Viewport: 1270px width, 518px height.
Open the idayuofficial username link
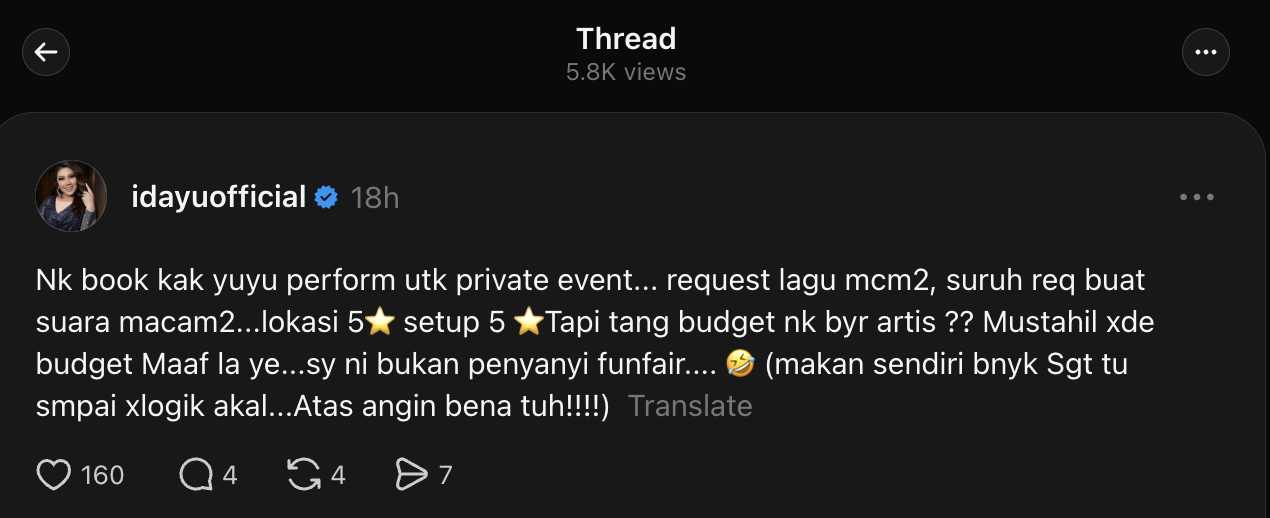(x=219, y=197)
